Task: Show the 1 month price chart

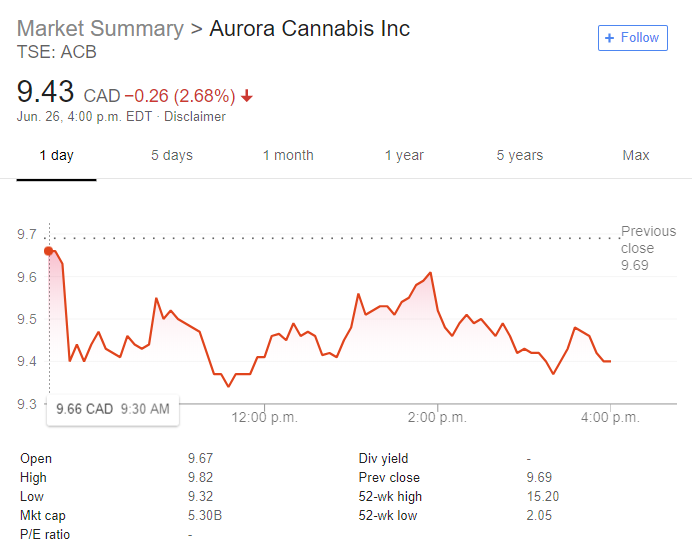Action: 288,155
